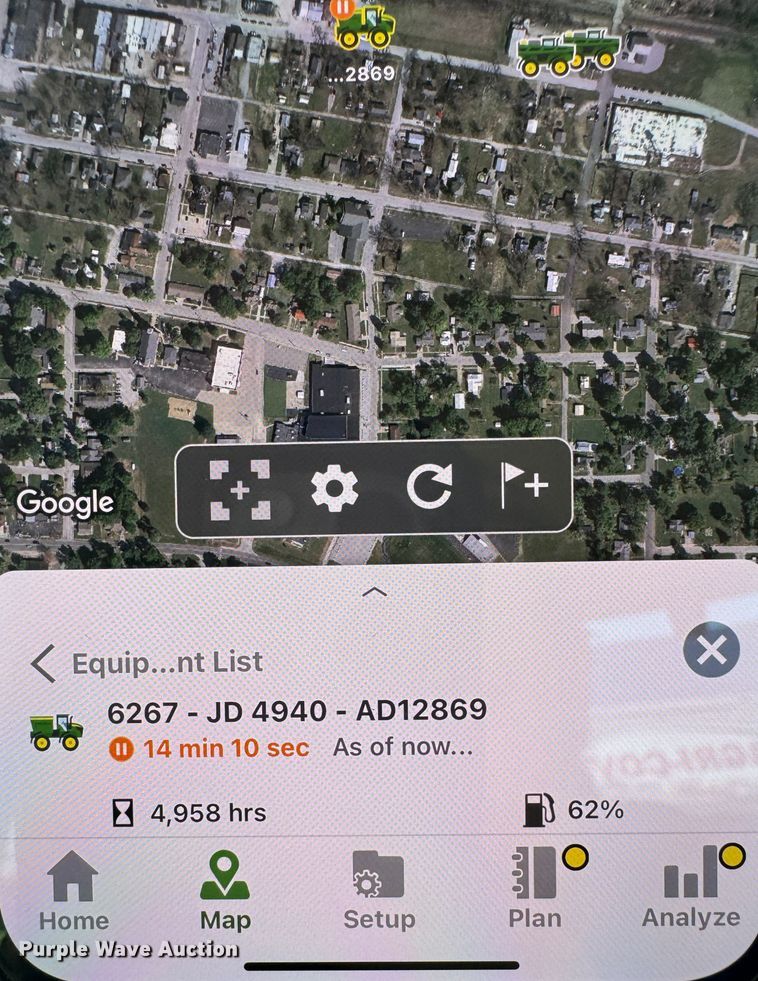Close the equipment details panel
This screenshot has height=981, width=758.
tap(711, 651)
